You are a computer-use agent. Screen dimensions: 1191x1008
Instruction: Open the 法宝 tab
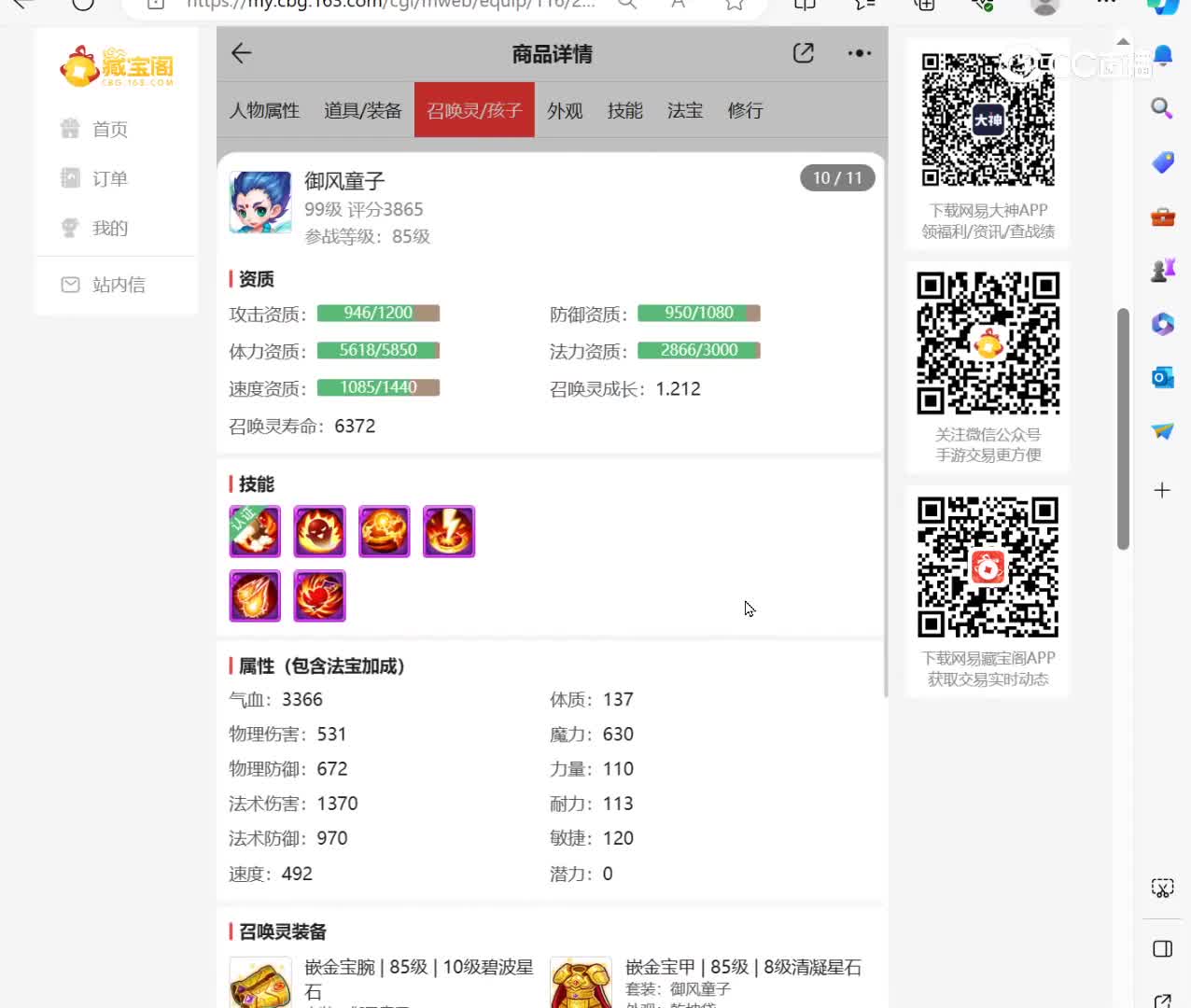click(x=684, y=110)
